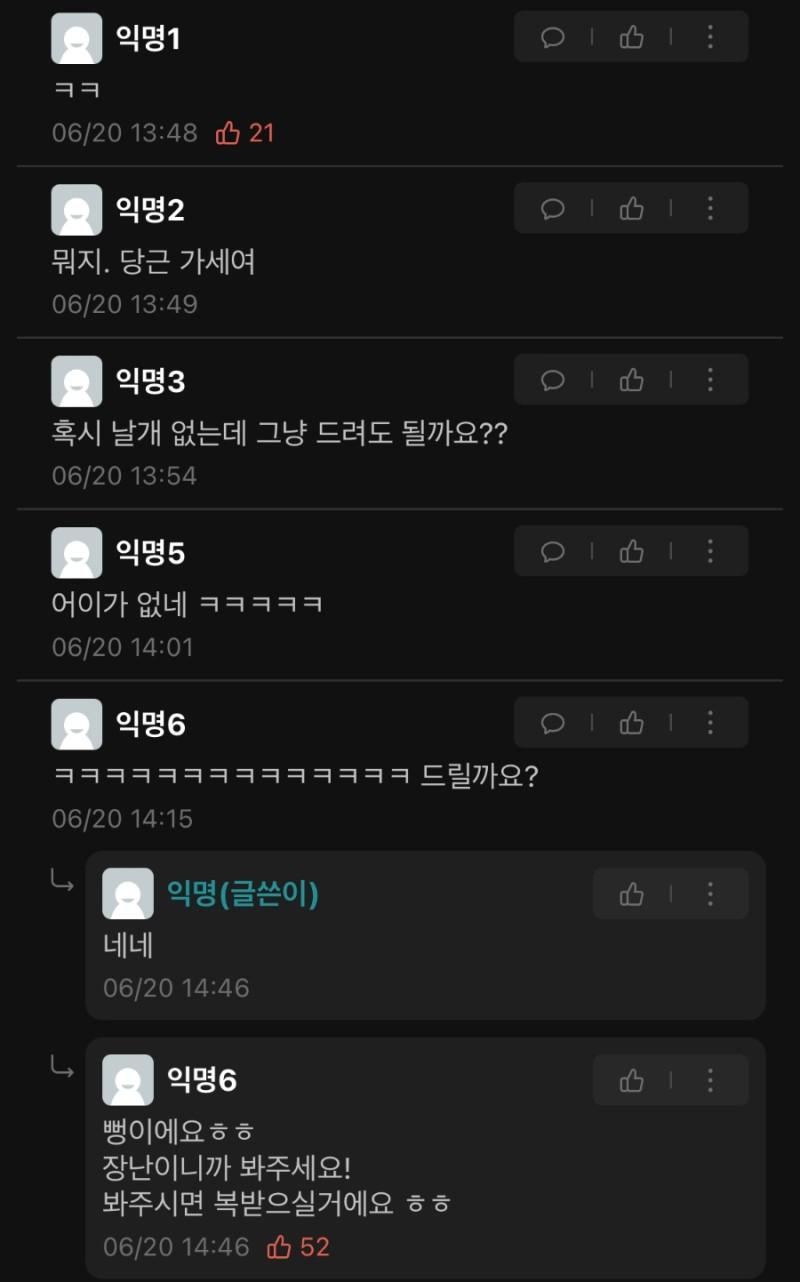
Task: Open more options on 익명6's 드릴까요? comment
Action: 710,722
